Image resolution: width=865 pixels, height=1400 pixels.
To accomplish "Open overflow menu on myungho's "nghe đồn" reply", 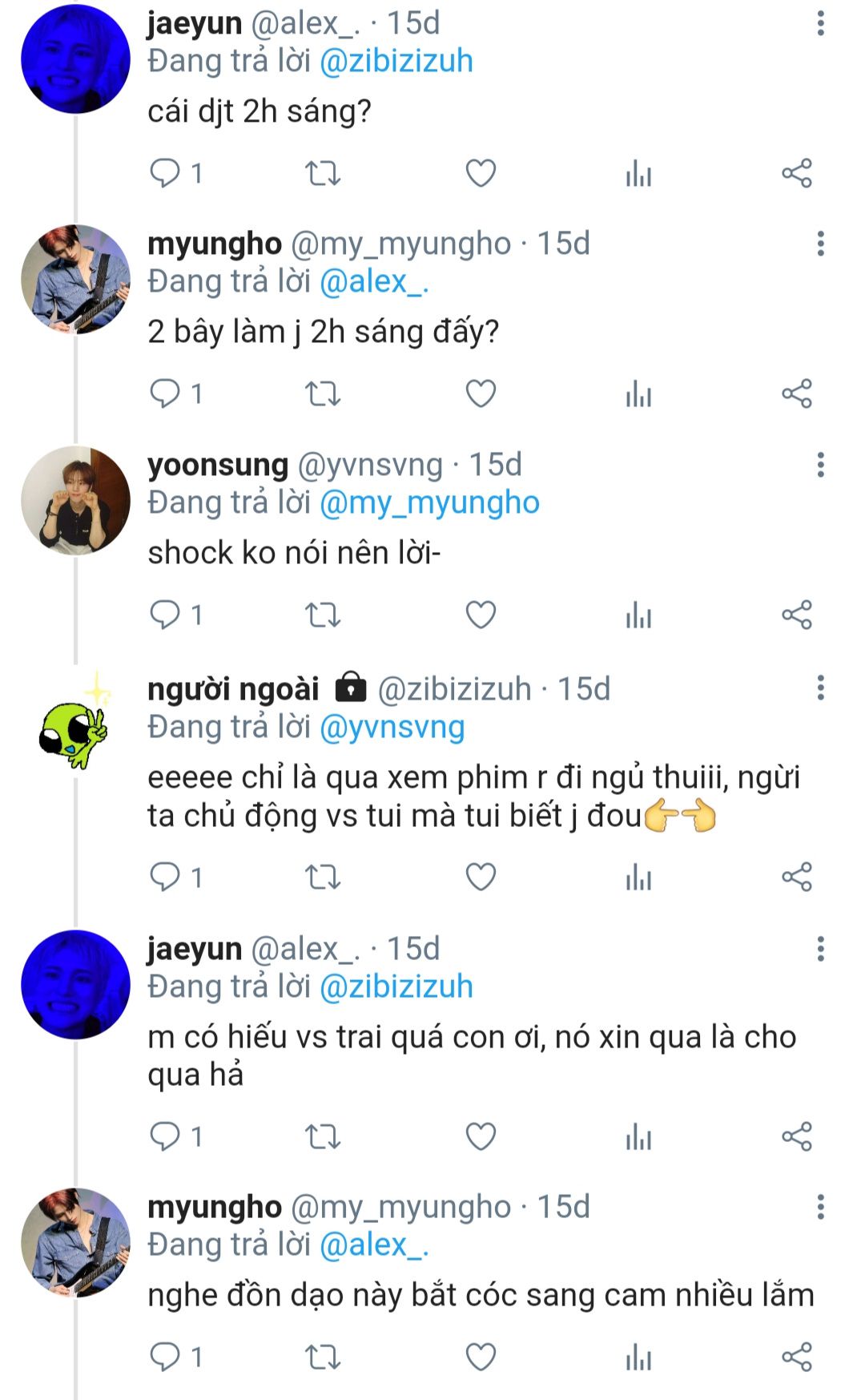I will [x=820, y=1207].
